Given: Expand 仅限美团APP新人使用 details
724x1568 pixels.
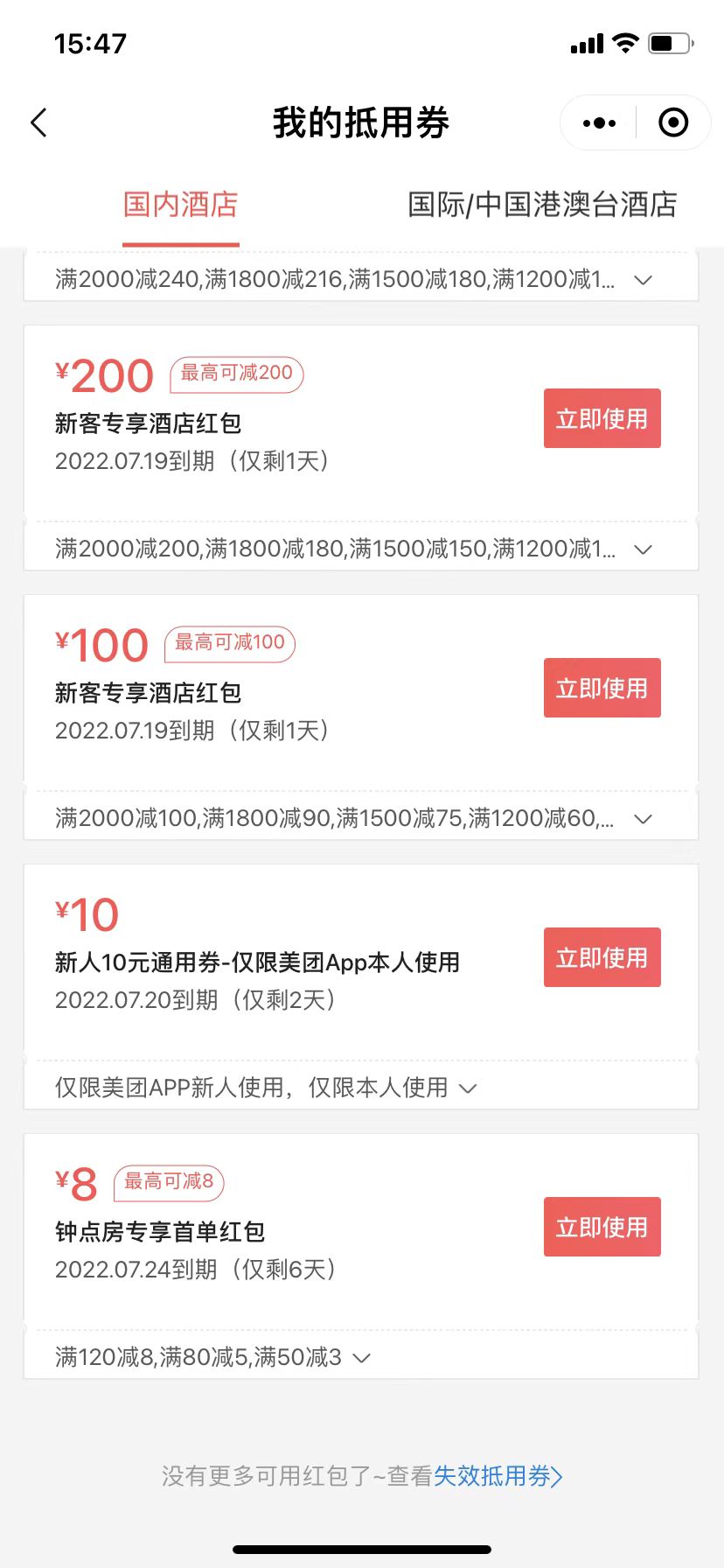Looking at the screenshot, I should 468,1088.
